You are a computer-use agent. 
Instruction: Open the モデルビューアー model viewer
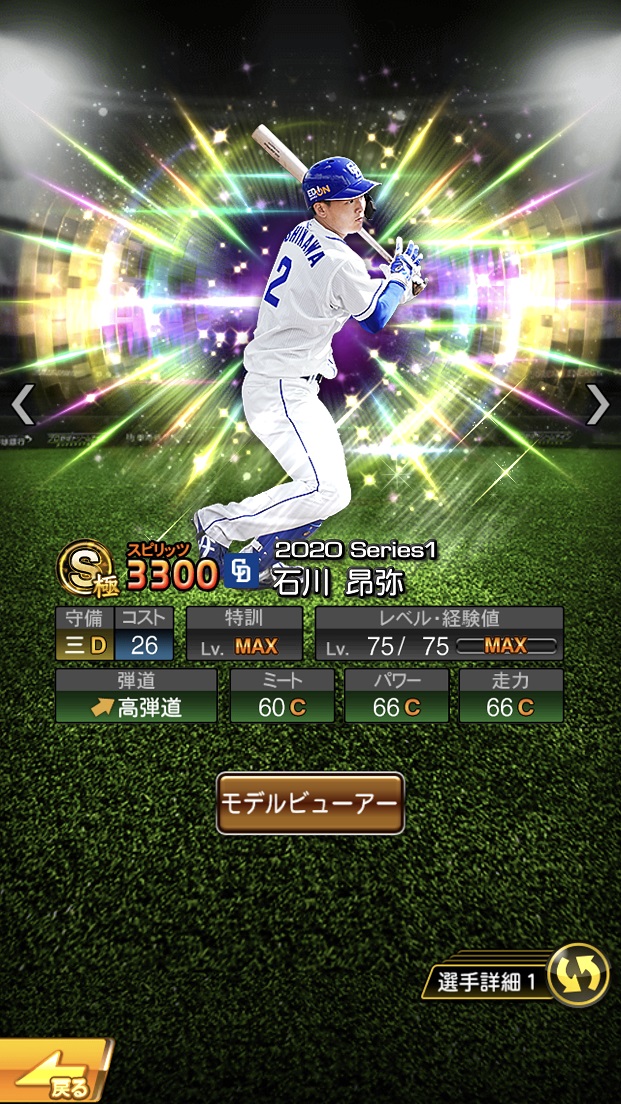click(310, 803)
